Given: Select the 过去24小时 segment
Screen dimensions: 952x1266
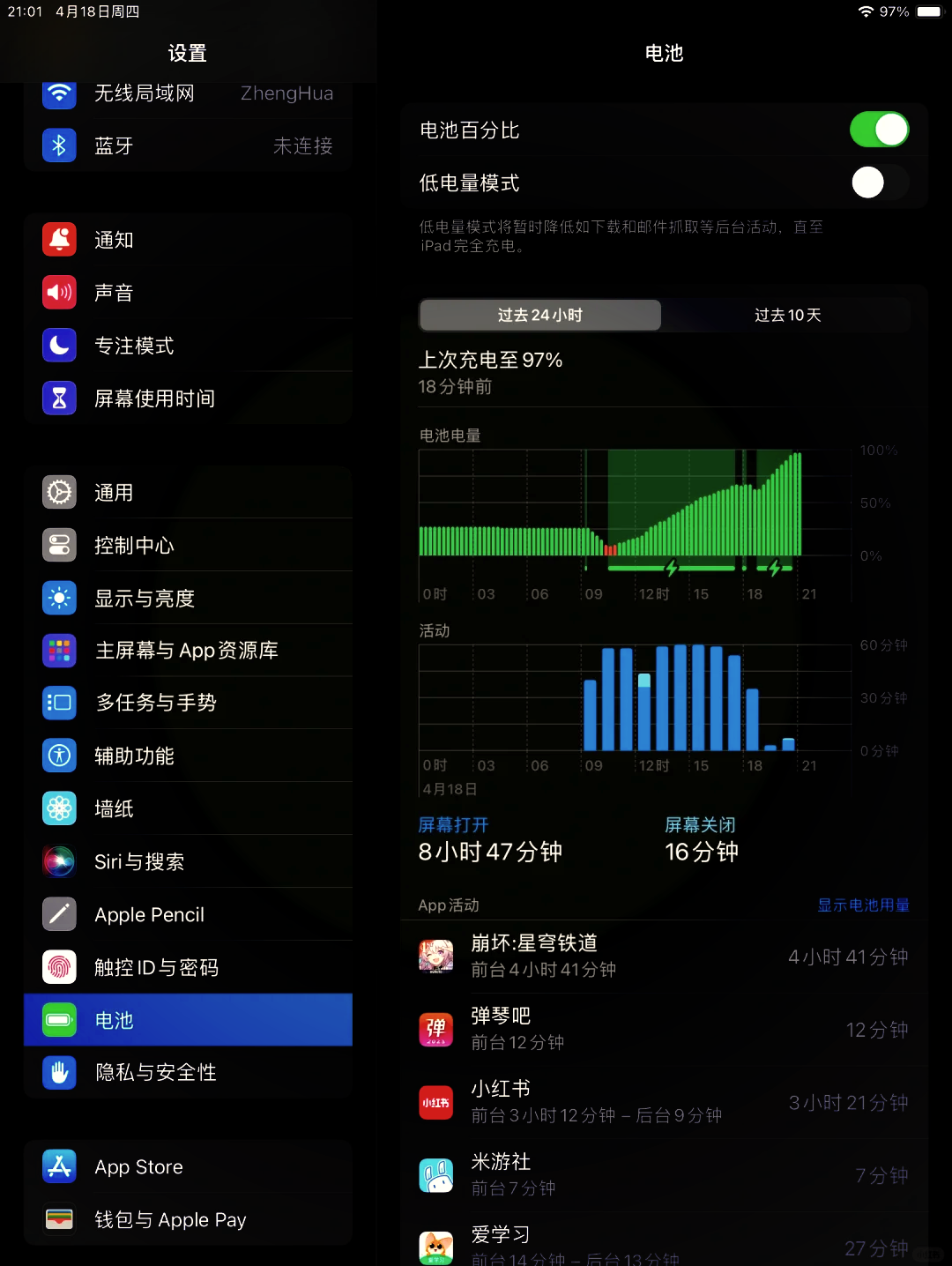Looking at the screenshot, I should point(539,315).
